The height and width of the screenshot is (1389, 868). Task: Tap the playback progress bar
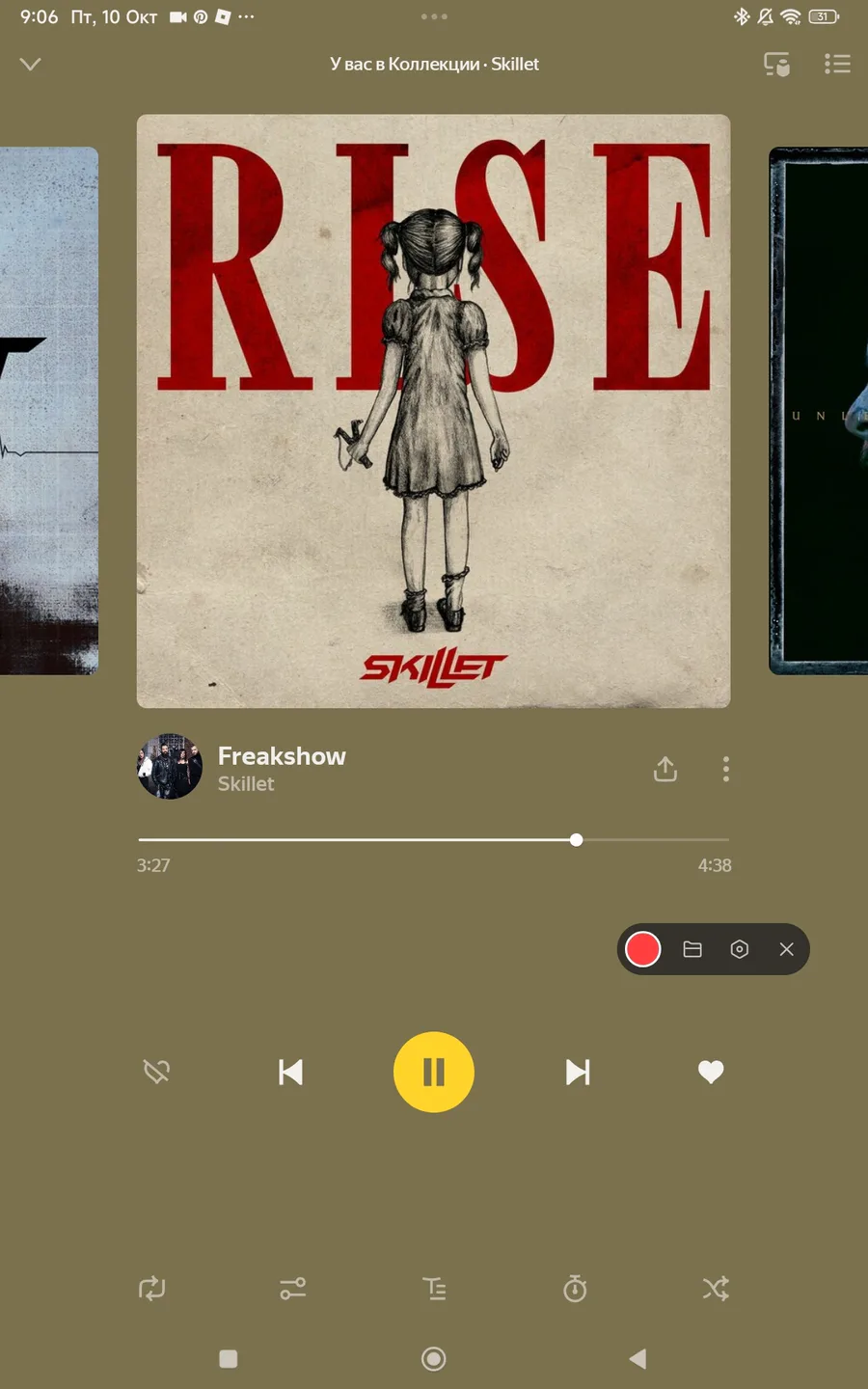click(434, 840)
